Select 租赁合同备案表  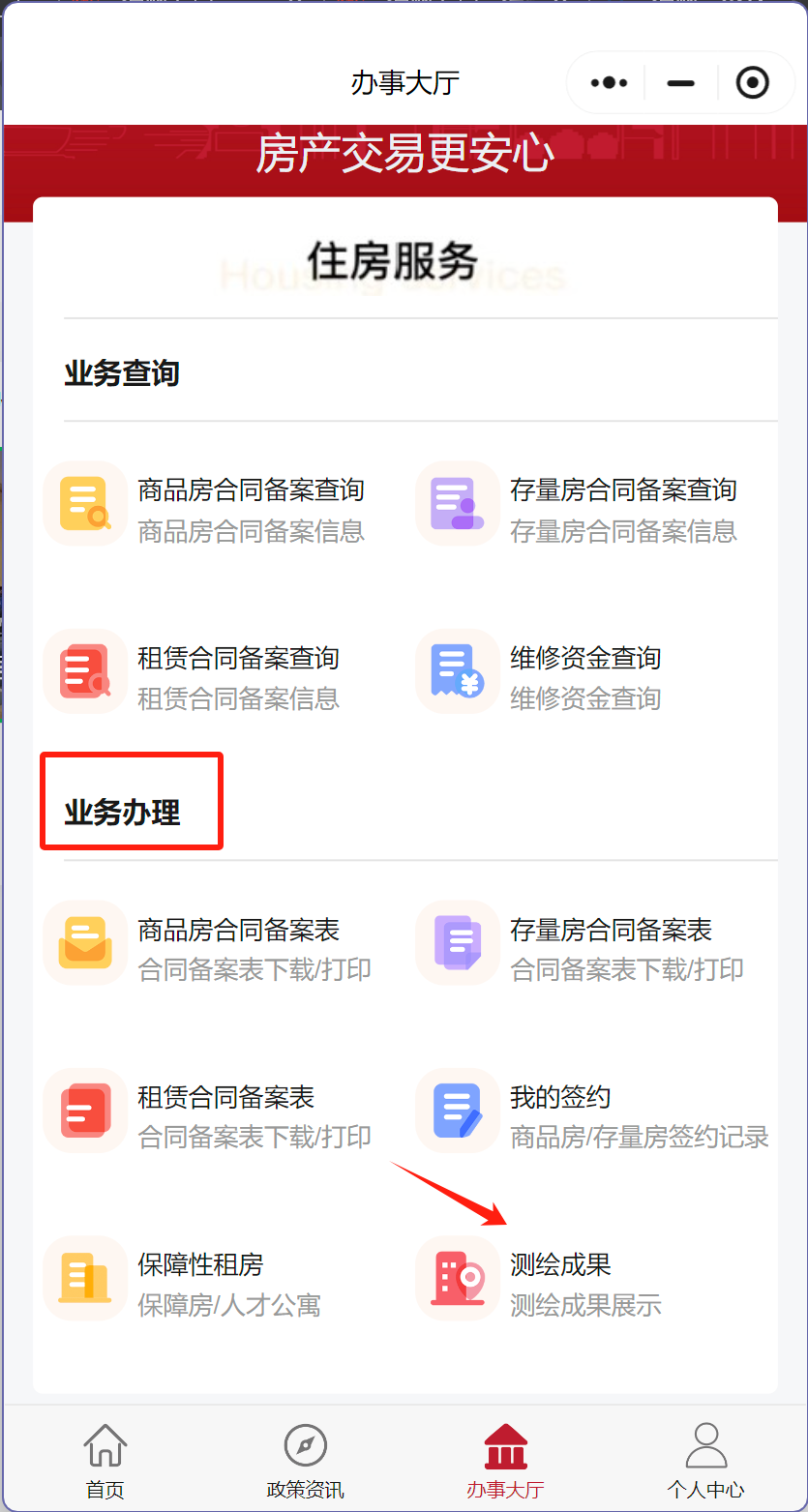208,1116
